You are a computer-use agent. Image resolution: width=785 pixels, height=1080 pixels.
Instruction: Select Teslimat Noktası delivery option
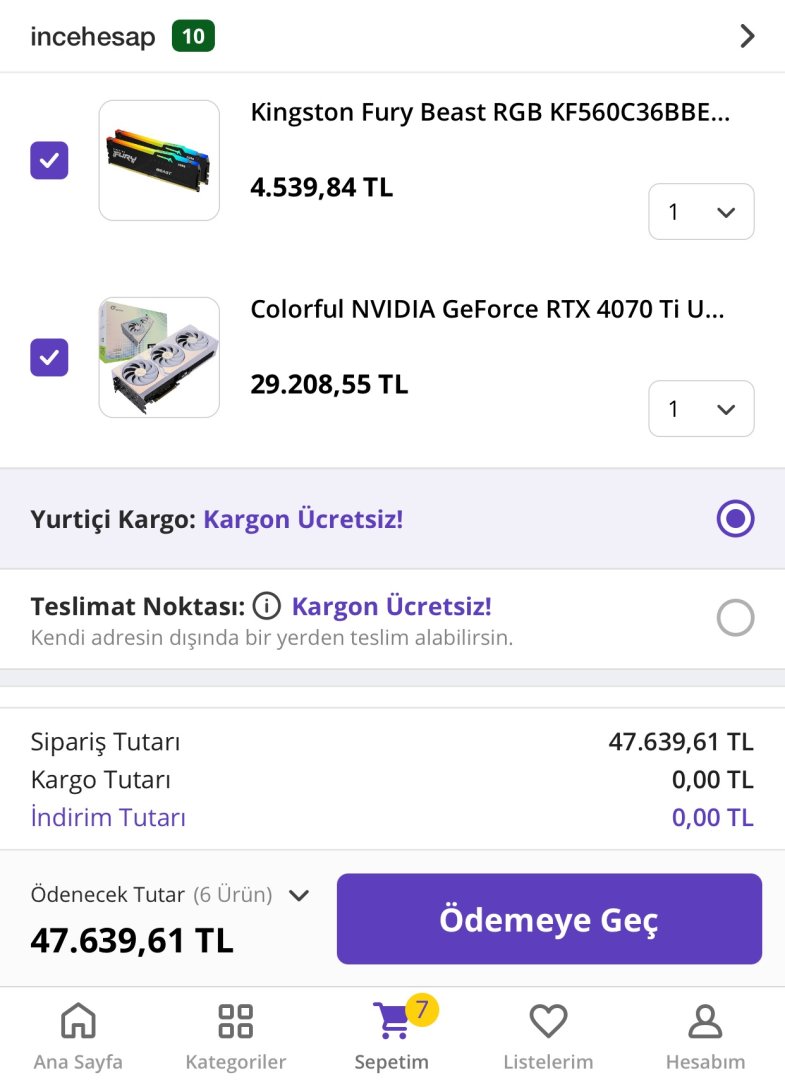[735, 619]
